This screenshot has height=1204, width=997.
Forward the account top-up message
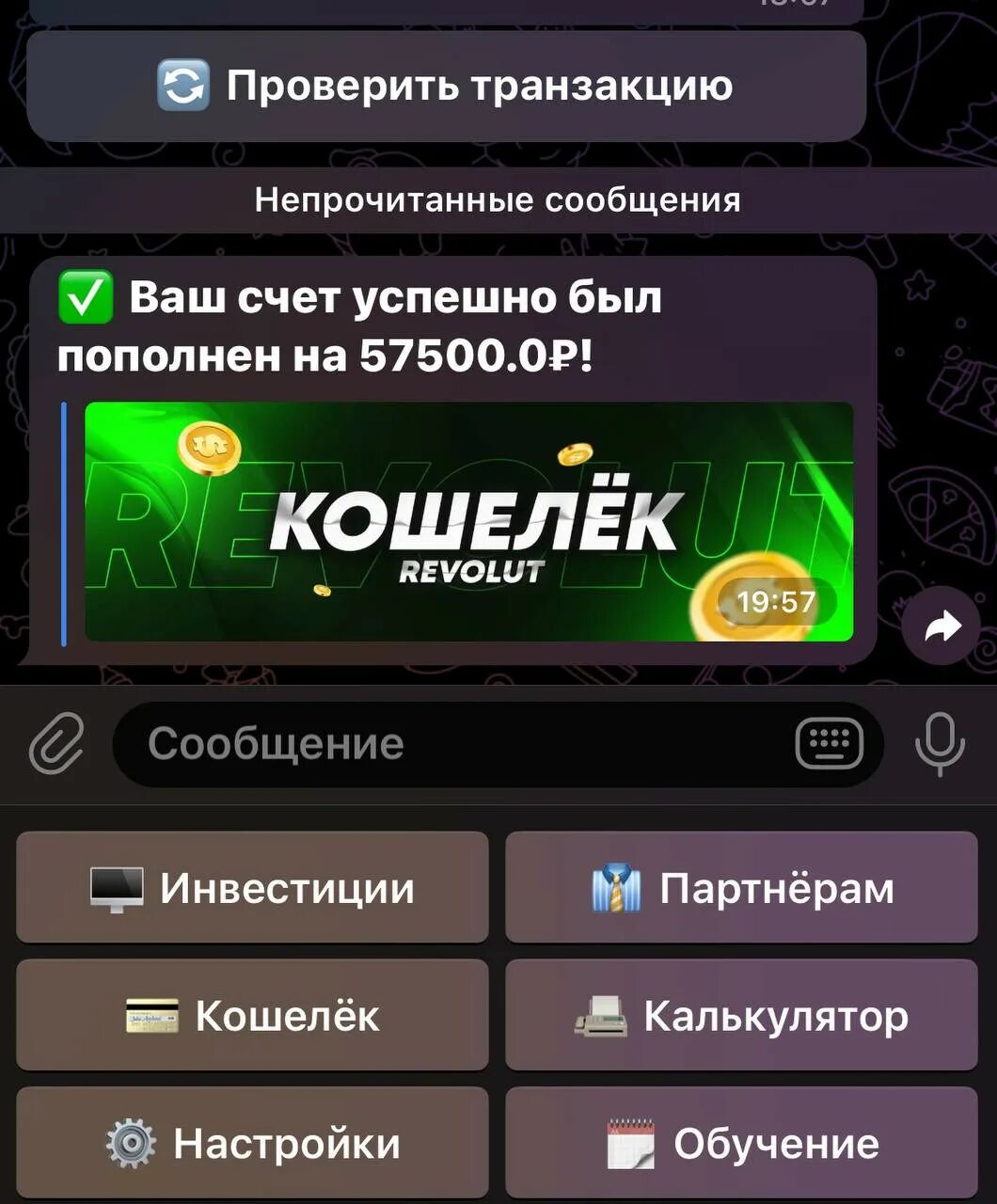[x=942, y=626]
